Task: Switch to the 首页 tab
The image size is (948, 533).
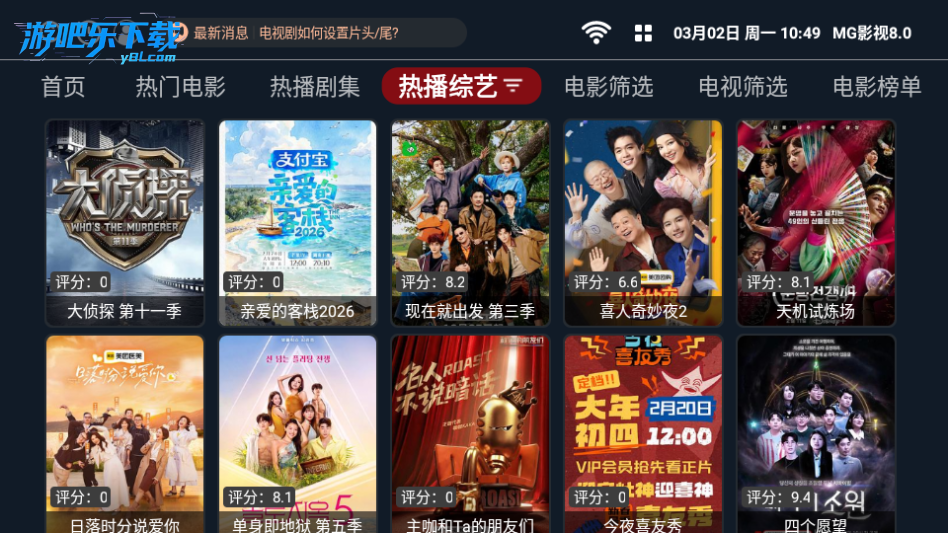Action: 63,87
